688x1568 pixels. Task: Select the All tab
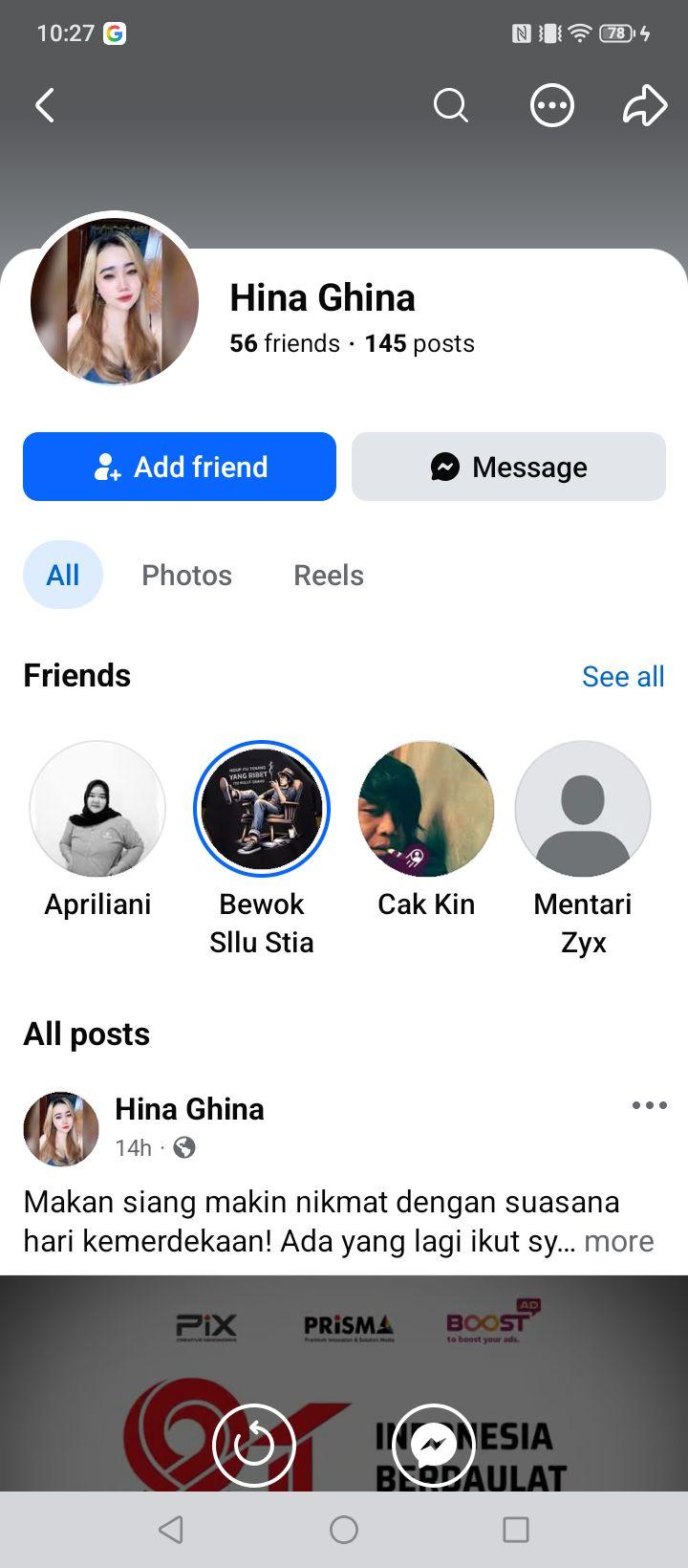click(x=63, y=575)
